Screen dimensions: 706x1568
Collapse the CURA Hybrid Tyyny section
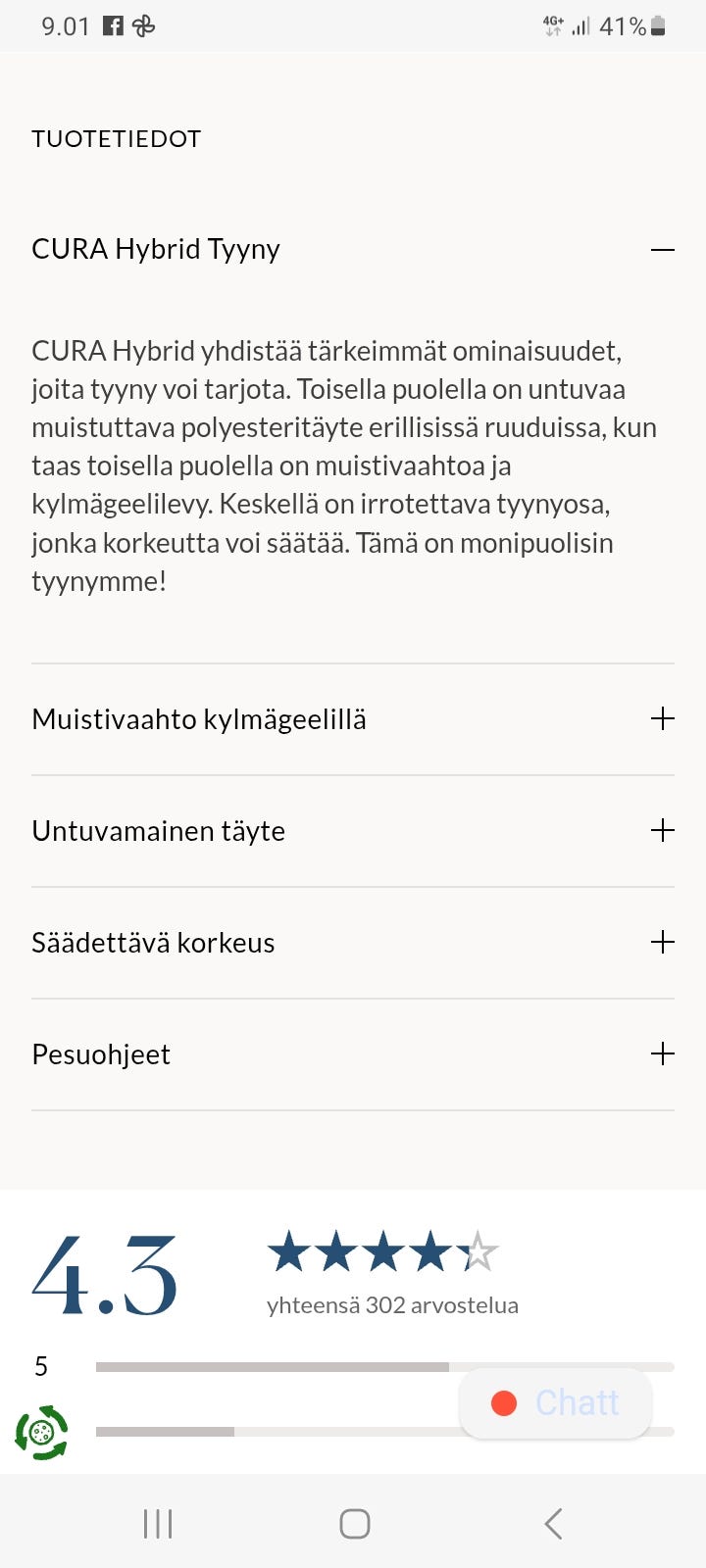664,250
